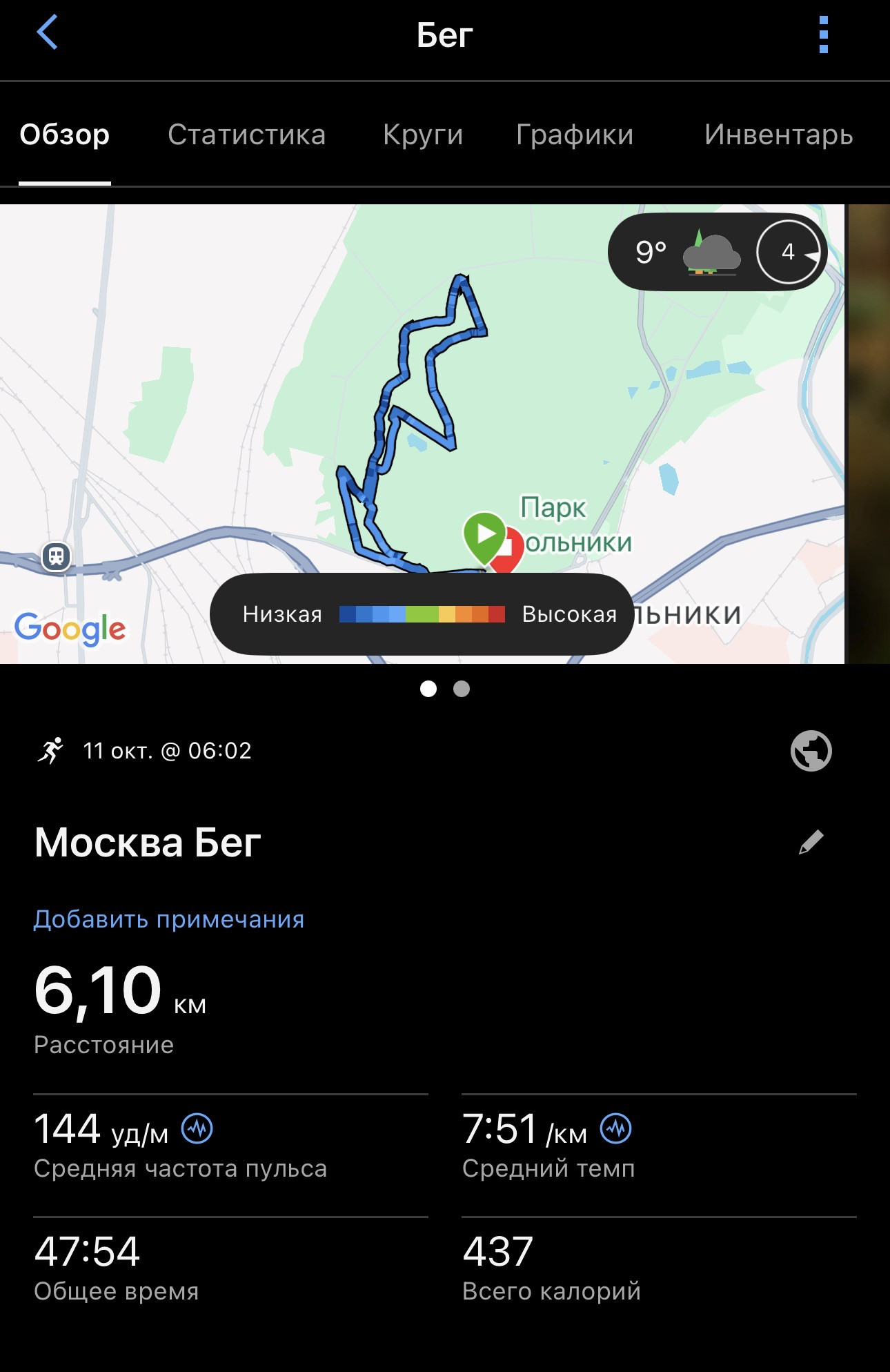Open the run route map
The height and width of the screenshot is (1372, 890).
(x=422, y=434)
